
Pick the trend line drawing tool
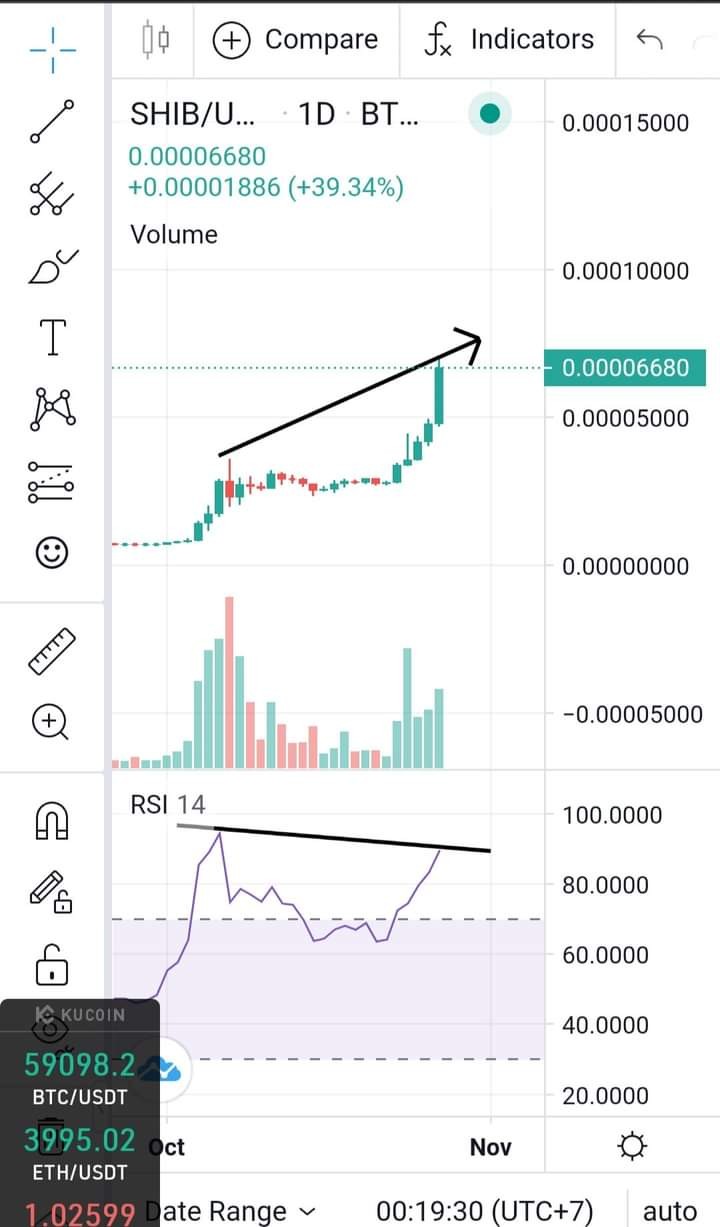coord(51,121)
